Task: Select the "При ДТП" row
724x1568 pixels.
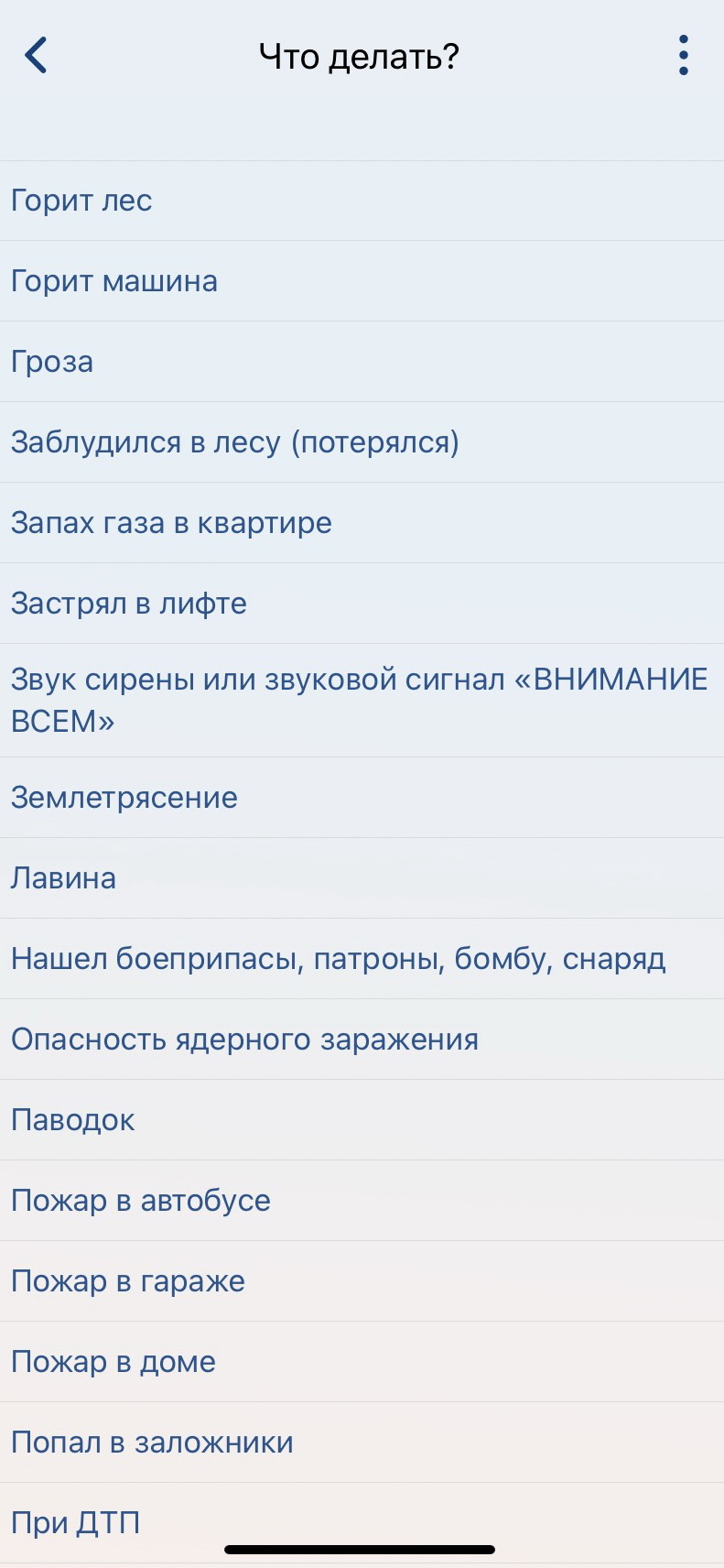Action: (362, 1523)
